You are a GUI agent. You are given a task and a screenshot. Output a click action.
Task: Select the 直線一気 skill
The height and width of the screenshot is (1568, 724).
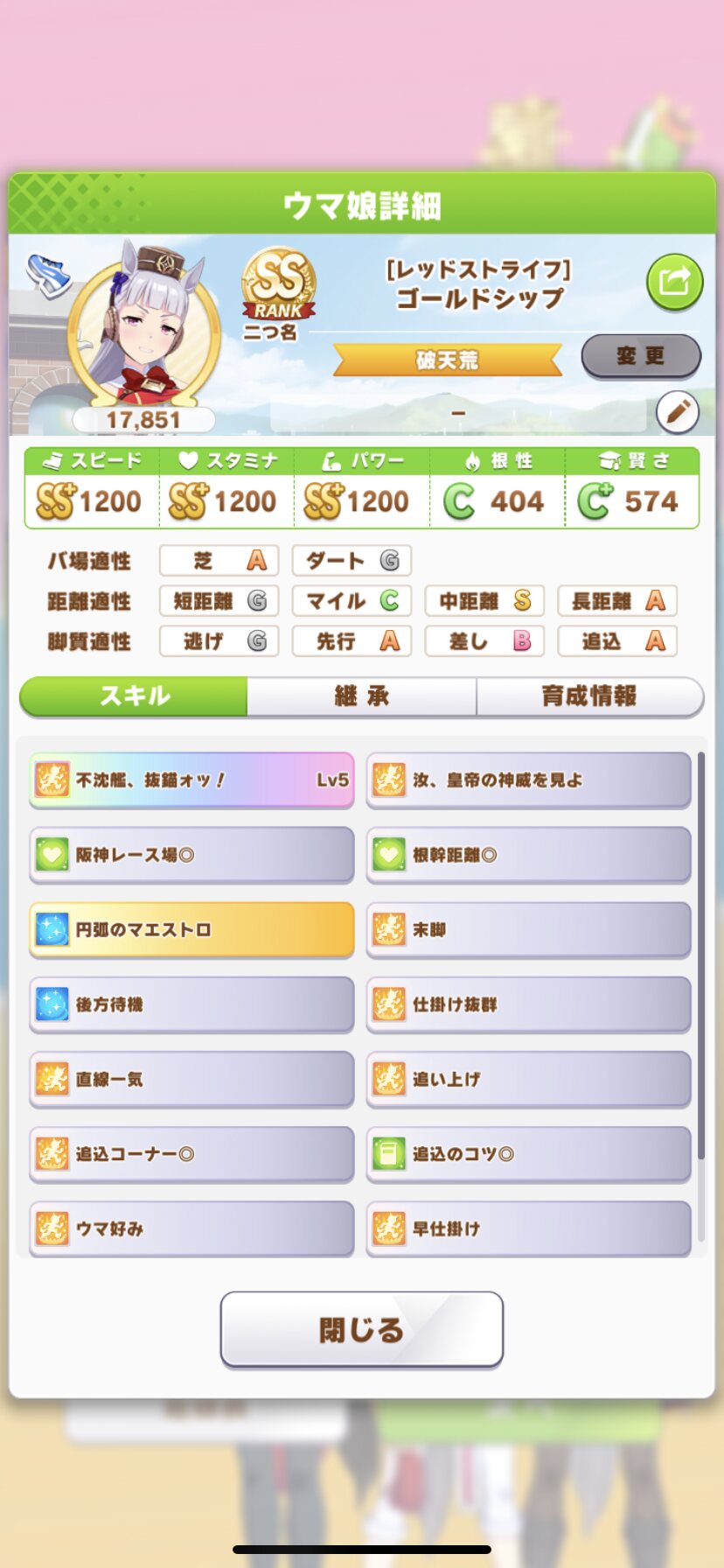point(191,1079)
